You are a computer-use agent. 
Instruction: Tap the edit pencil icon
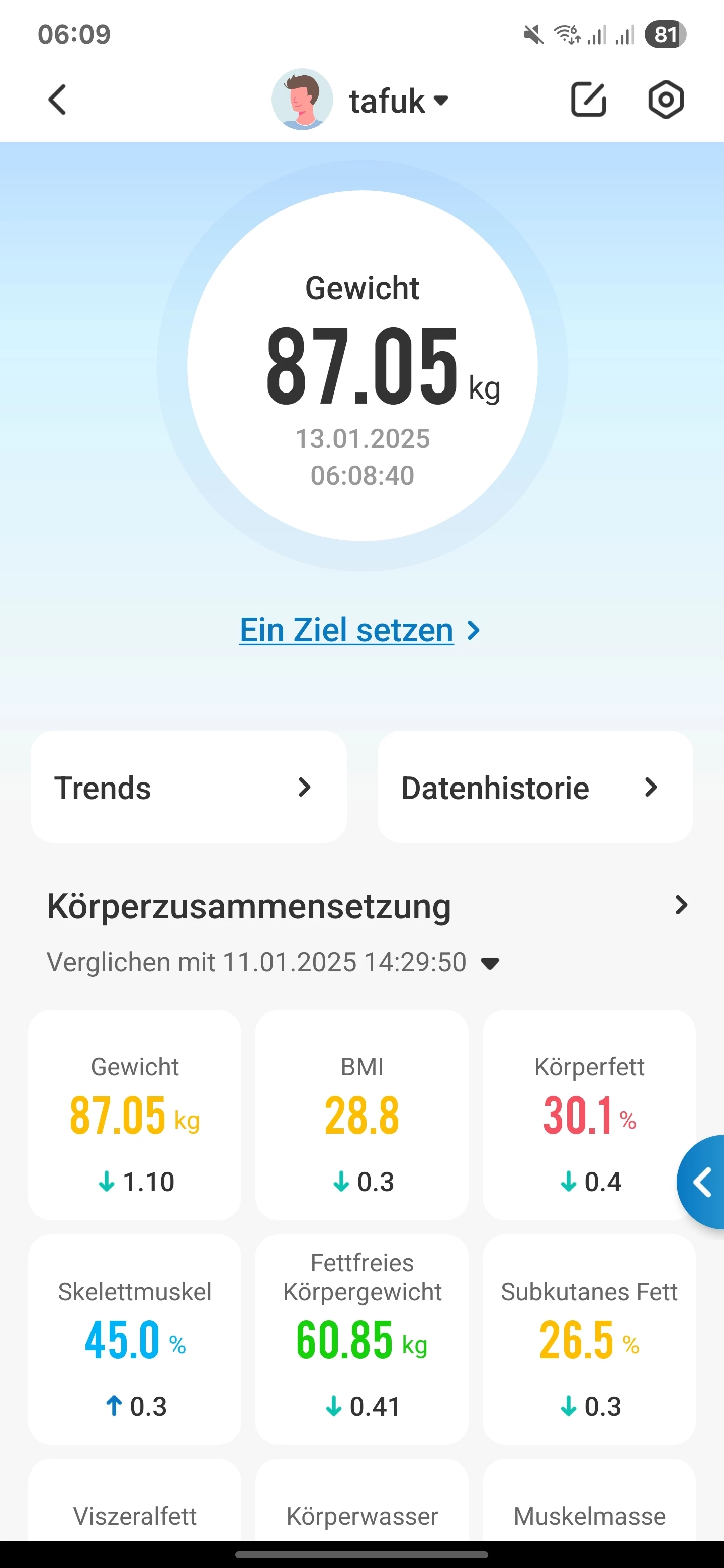588,99
